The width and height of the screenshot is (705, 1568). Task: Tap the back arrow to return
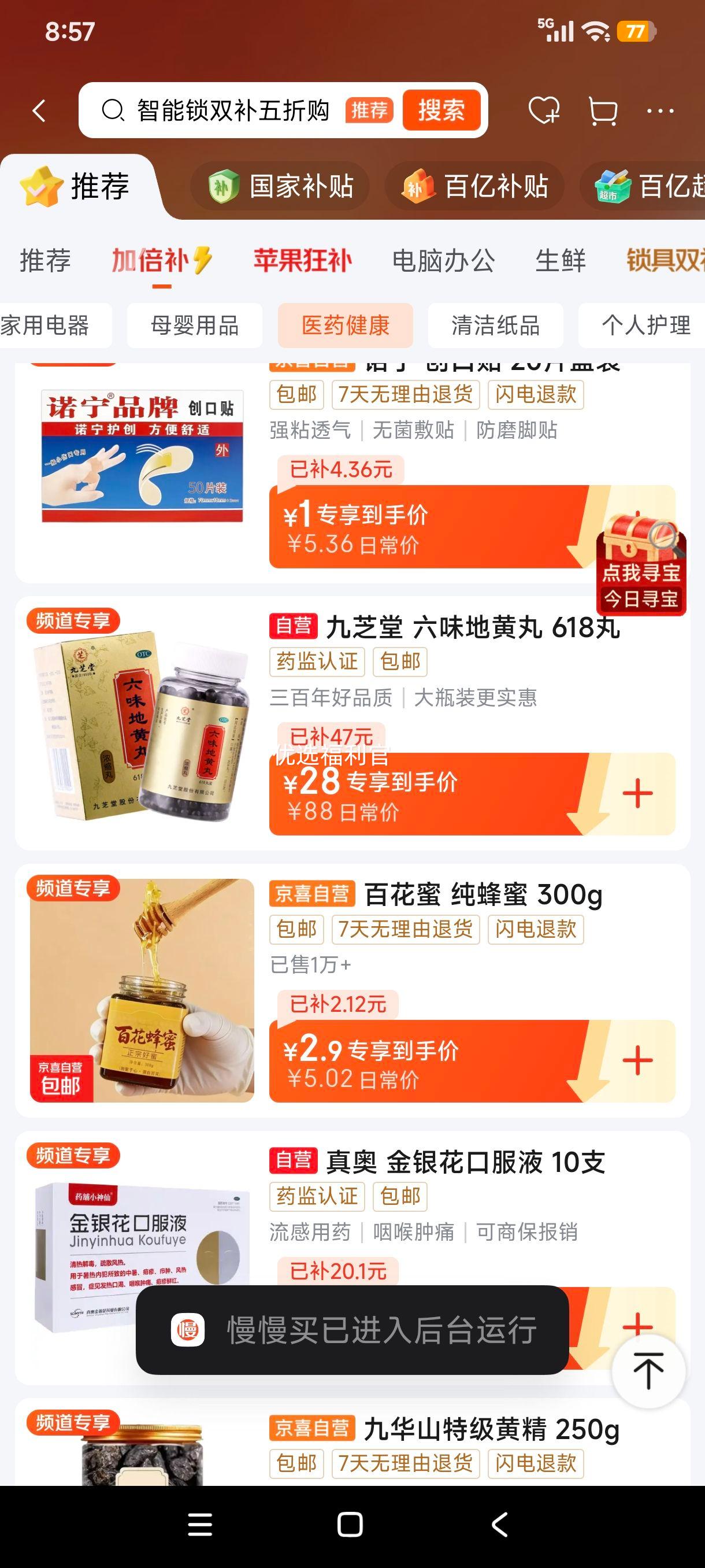(x=39, y=110)
